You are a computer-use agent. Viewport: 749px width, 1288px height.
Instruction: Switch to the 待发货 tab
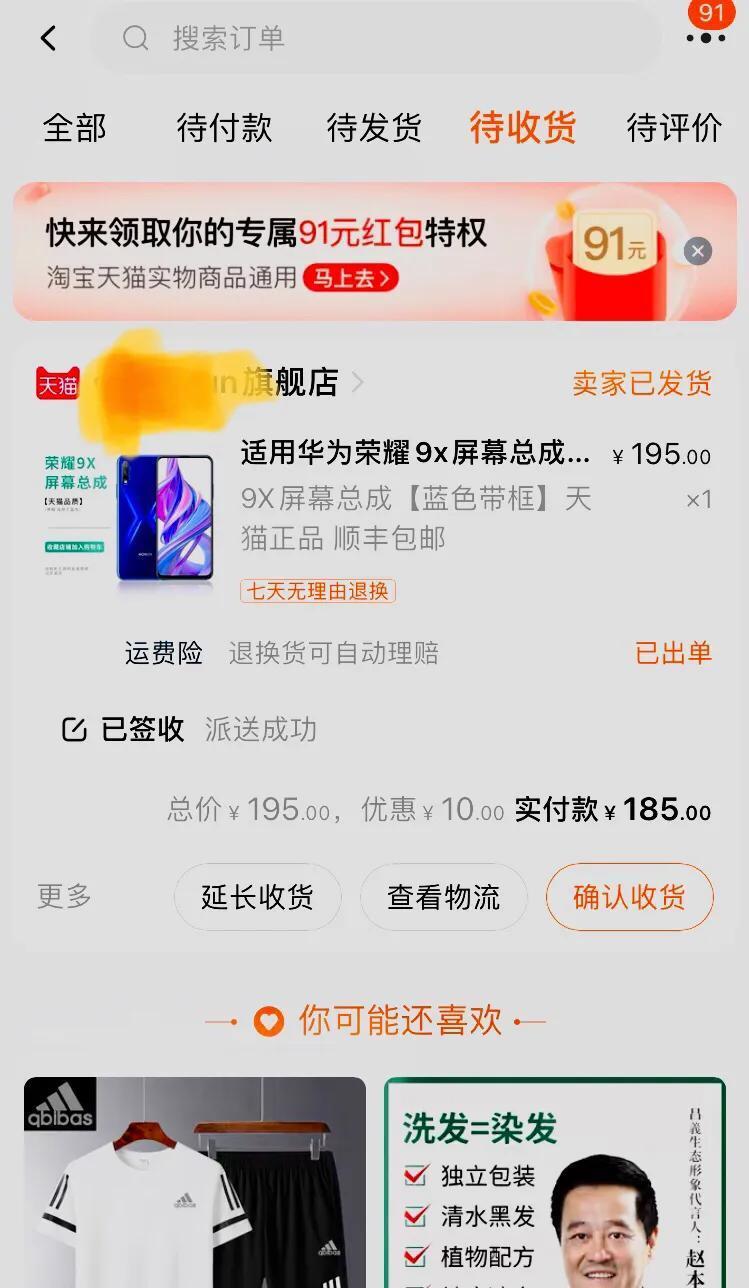[374, 128]
